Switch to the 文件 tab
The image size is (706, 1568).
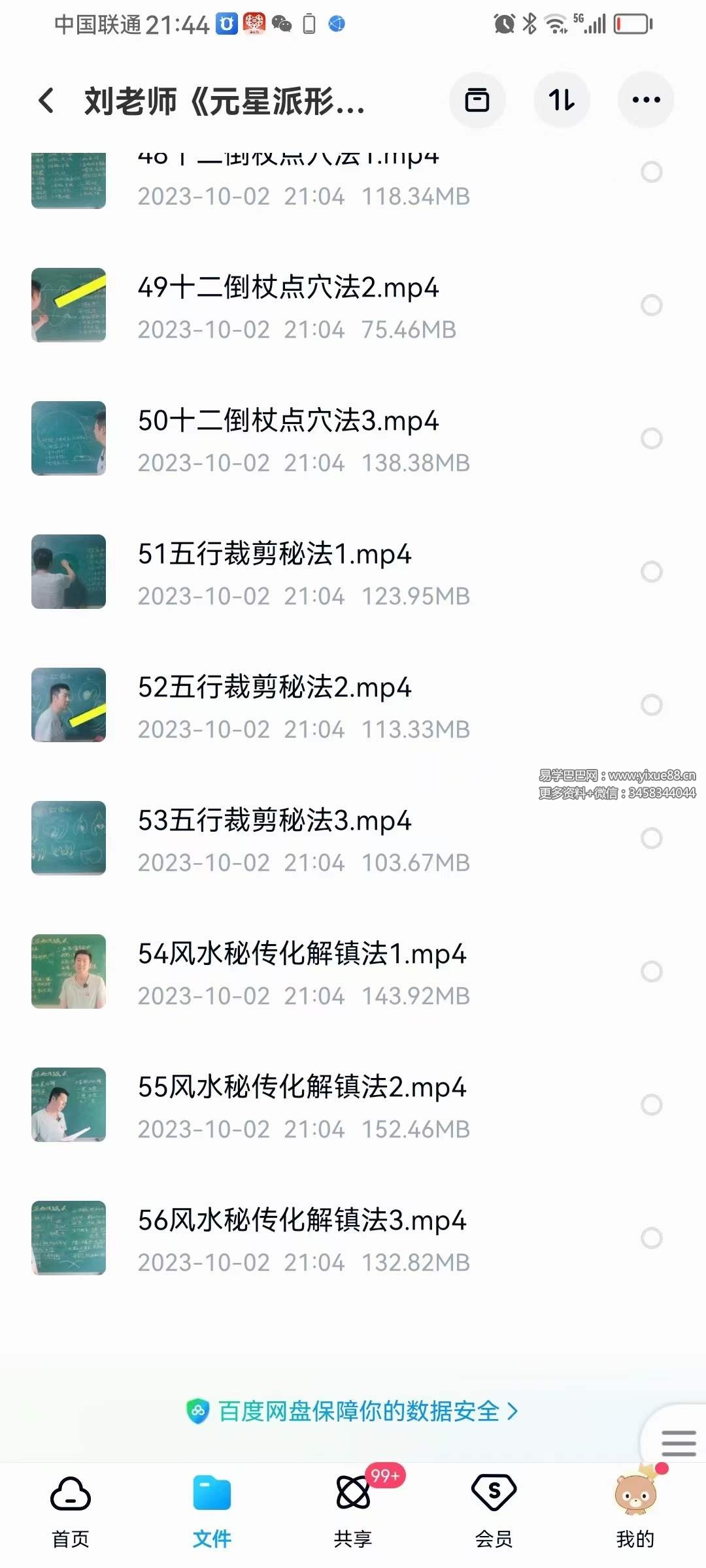(x=211, y=1496)
